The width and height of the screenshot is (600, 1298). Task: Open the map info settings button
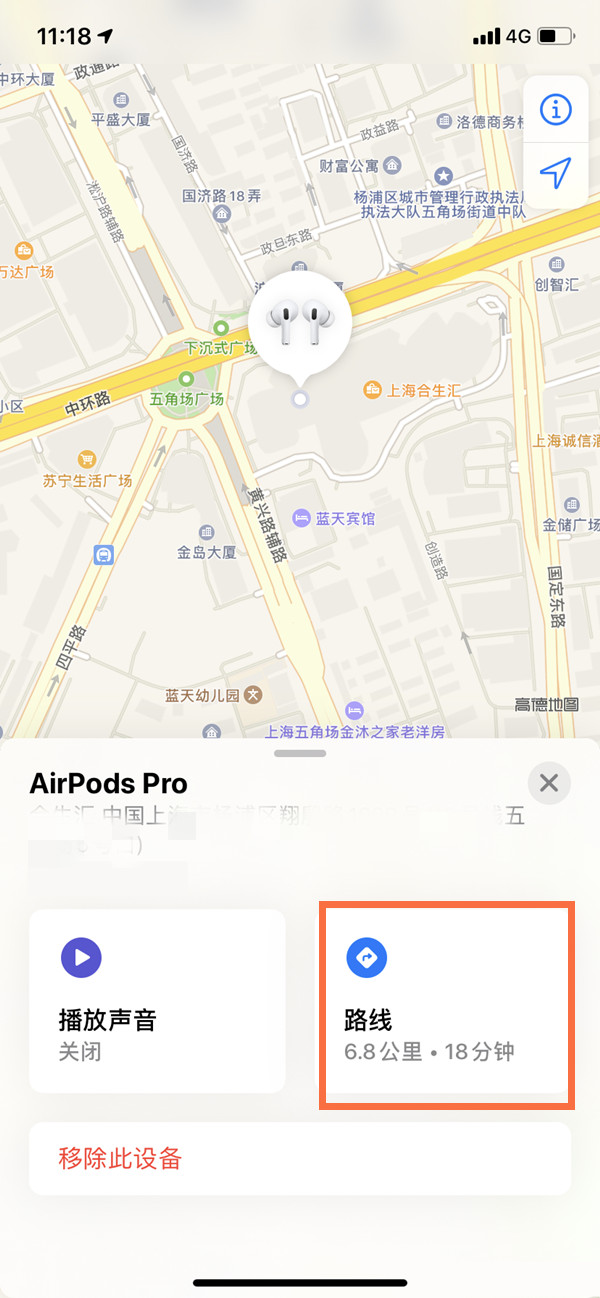click(555, 109)
